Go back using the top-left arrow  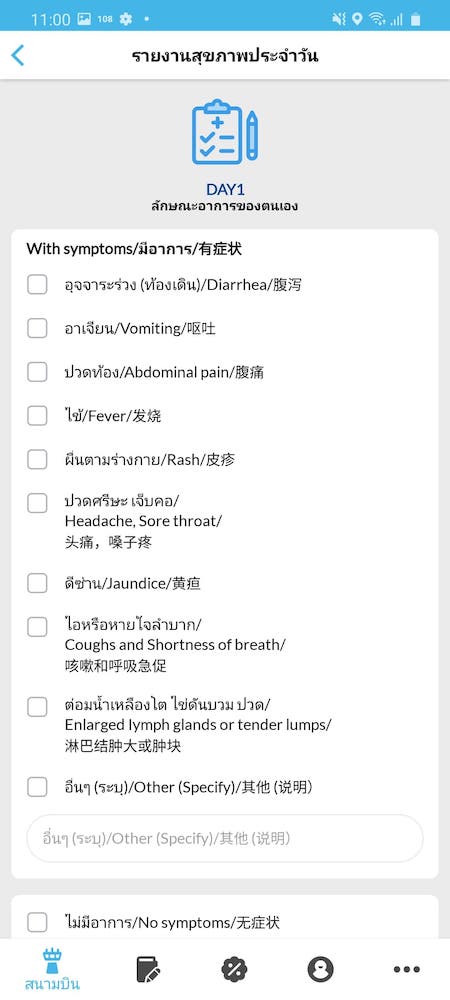18,55
